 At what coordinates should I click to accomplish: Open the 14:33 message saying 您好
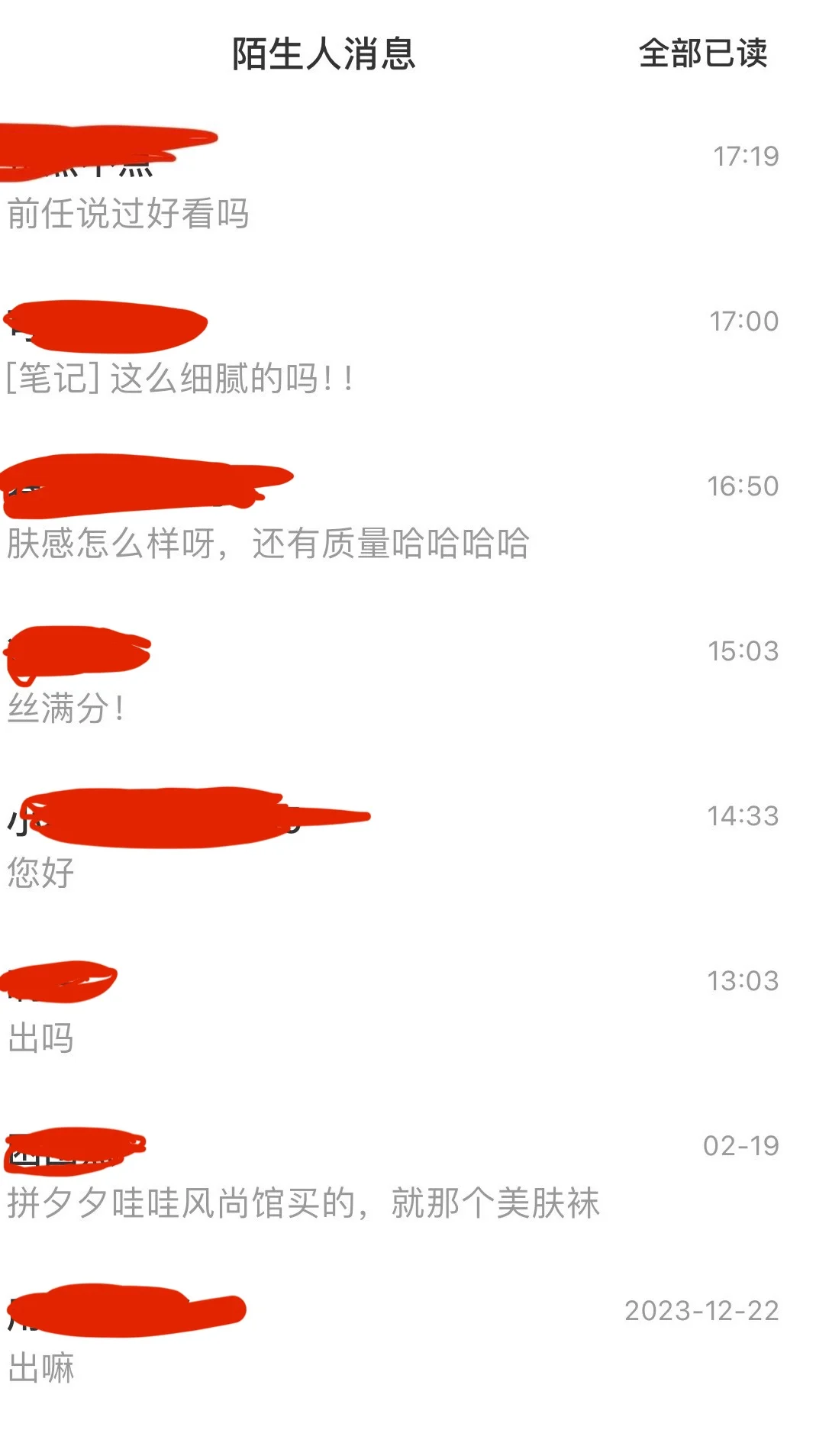(408, 844)
